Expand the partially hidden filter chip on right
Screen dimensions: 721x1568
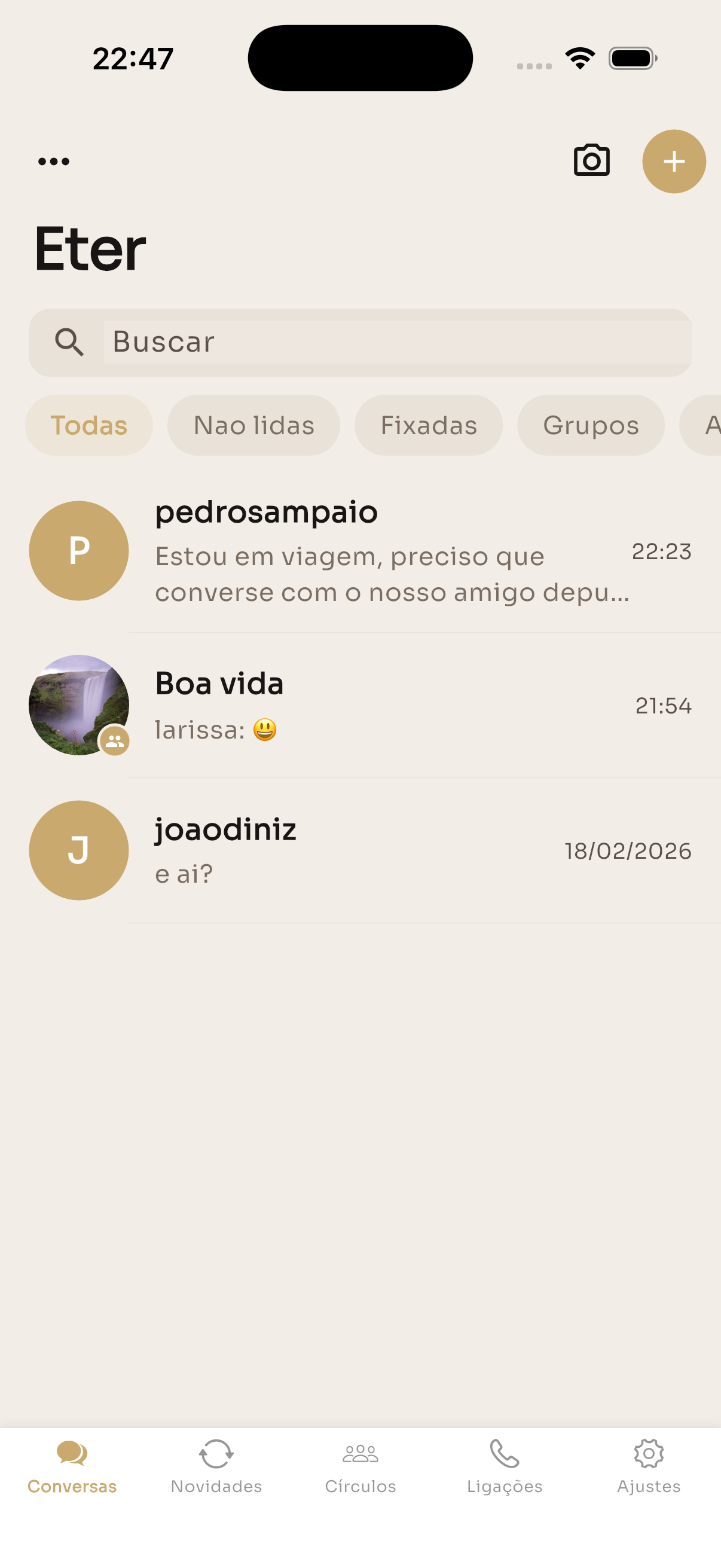coord(709,425)
